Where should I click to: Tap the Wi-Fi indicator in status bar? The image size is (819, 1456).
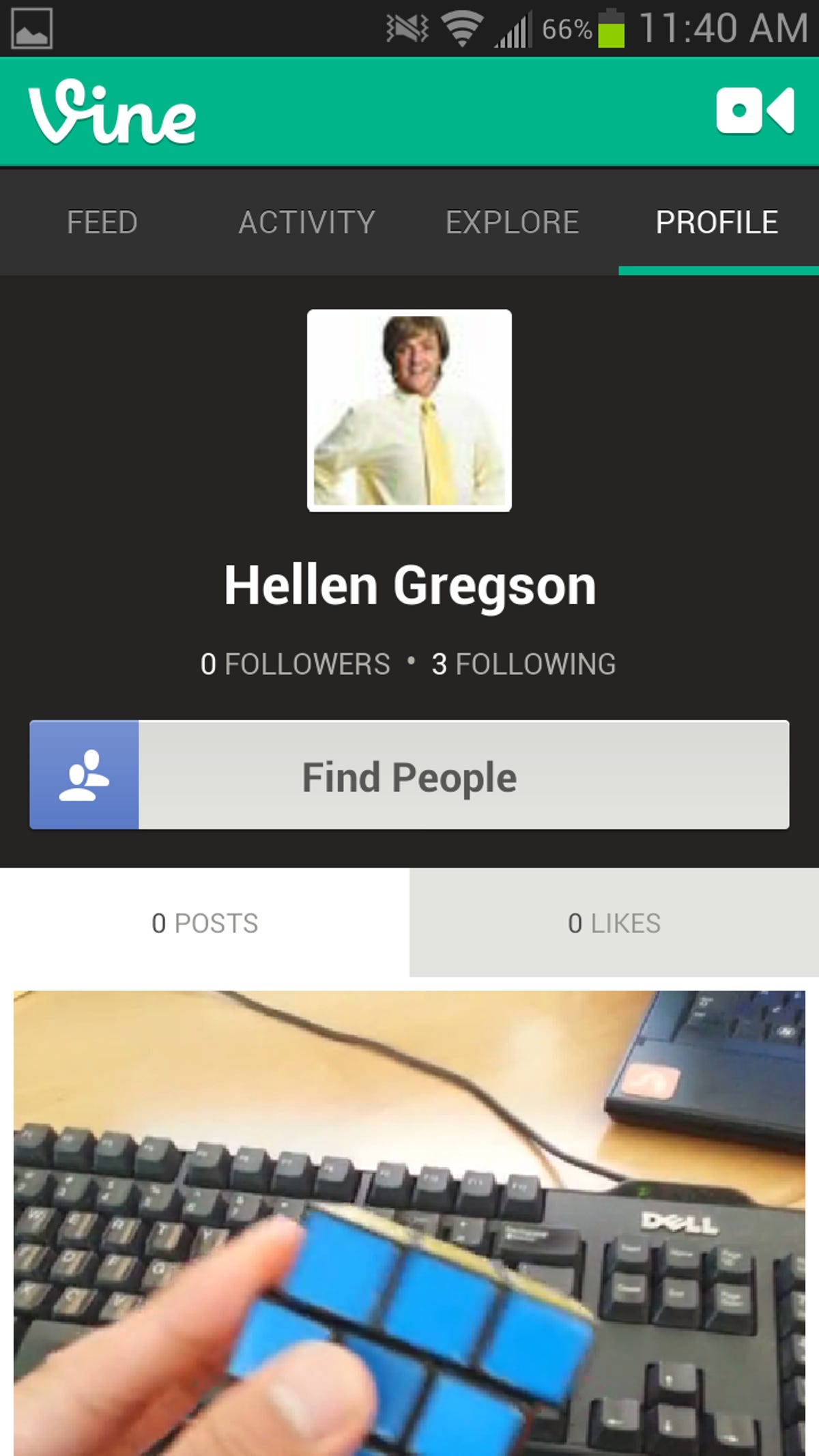coord(461,27)
